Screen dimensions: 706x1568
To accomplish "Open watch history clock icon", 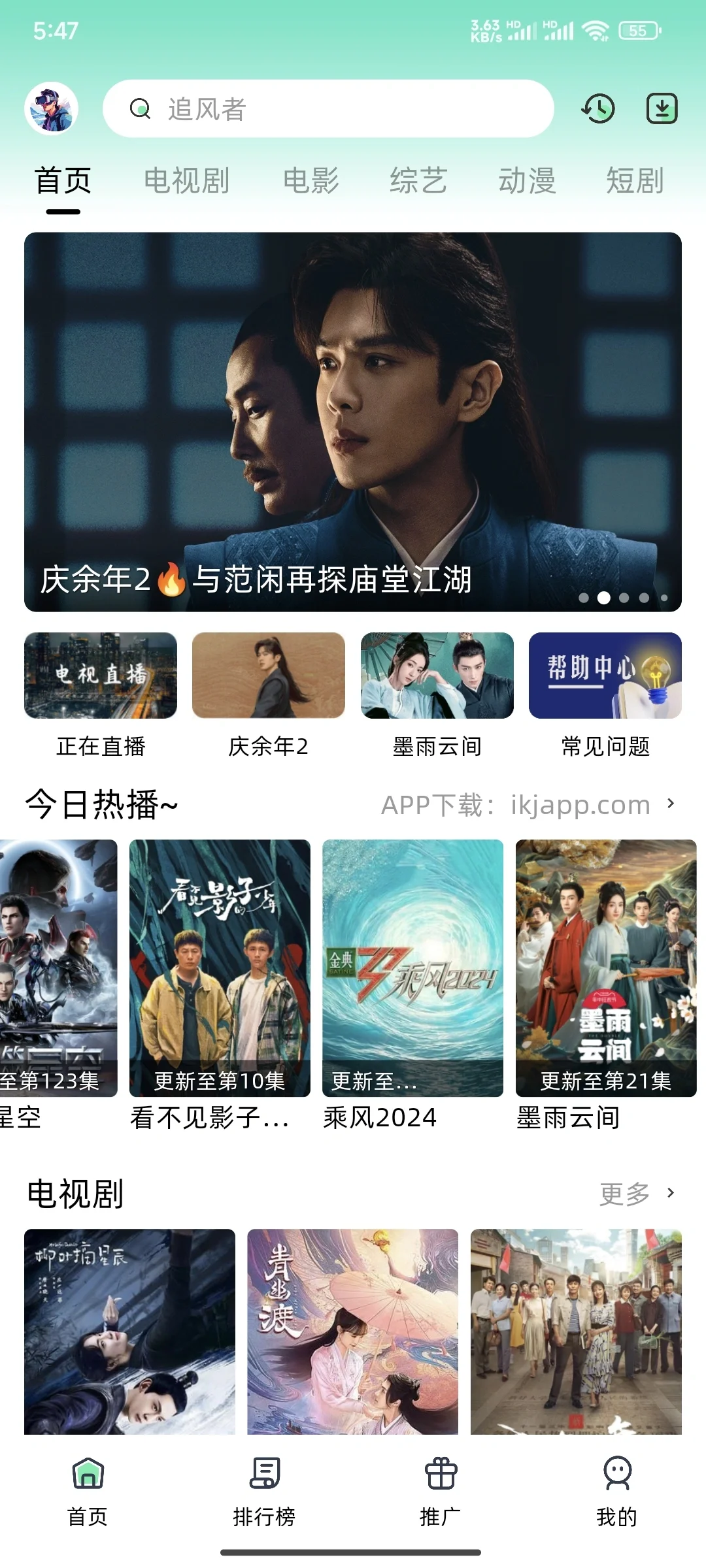I will click(x=598, y=108).
